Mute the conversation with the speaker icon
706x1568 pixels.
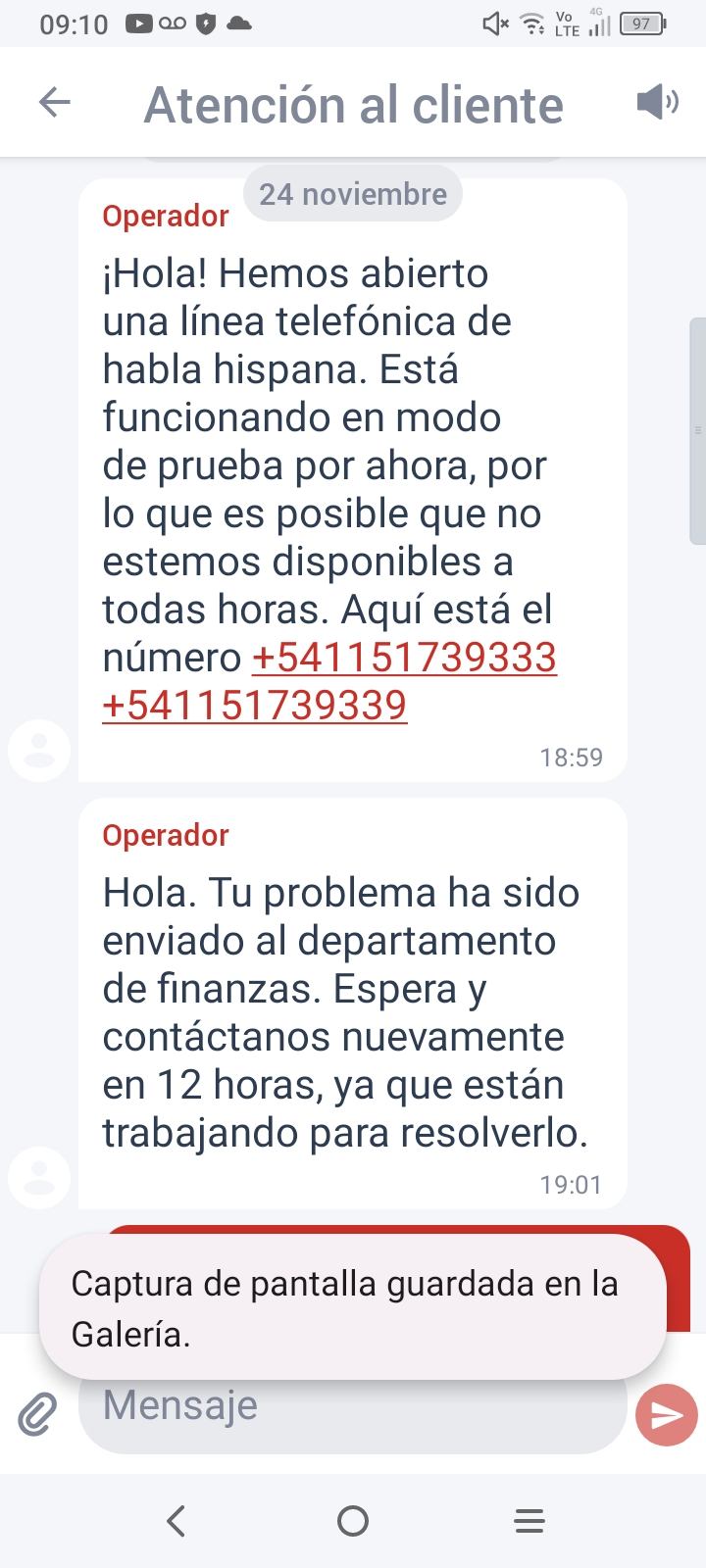click(659, 101)
